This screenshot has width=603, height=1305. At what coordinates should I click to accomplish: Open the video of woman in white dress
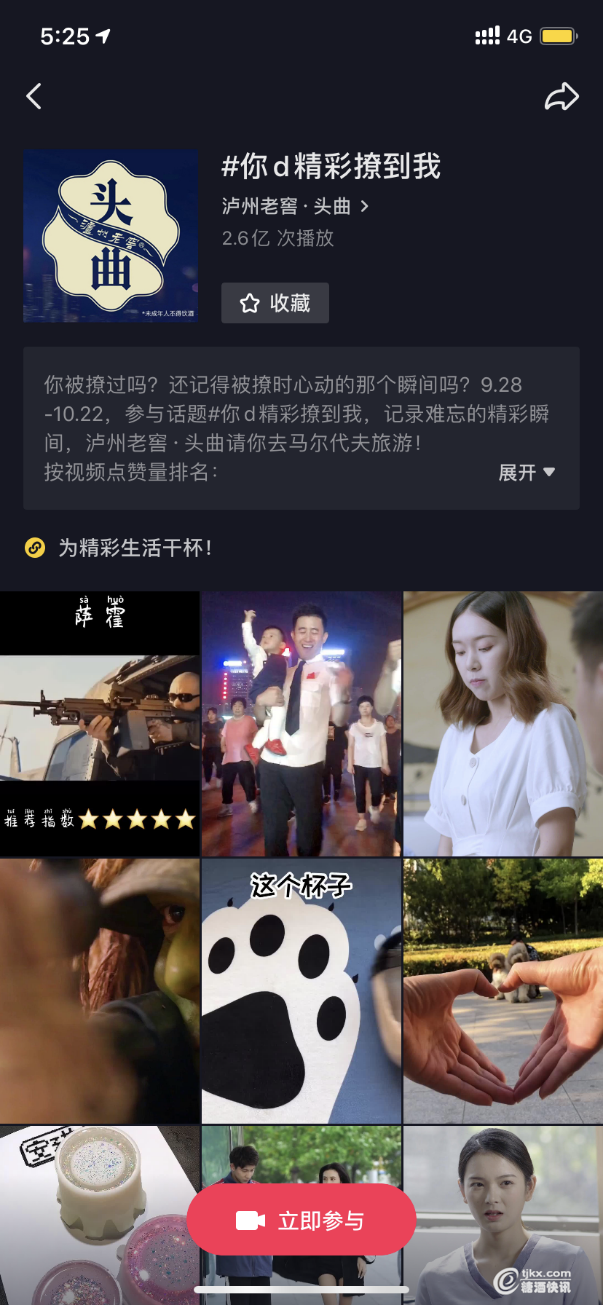pos(503,722)
